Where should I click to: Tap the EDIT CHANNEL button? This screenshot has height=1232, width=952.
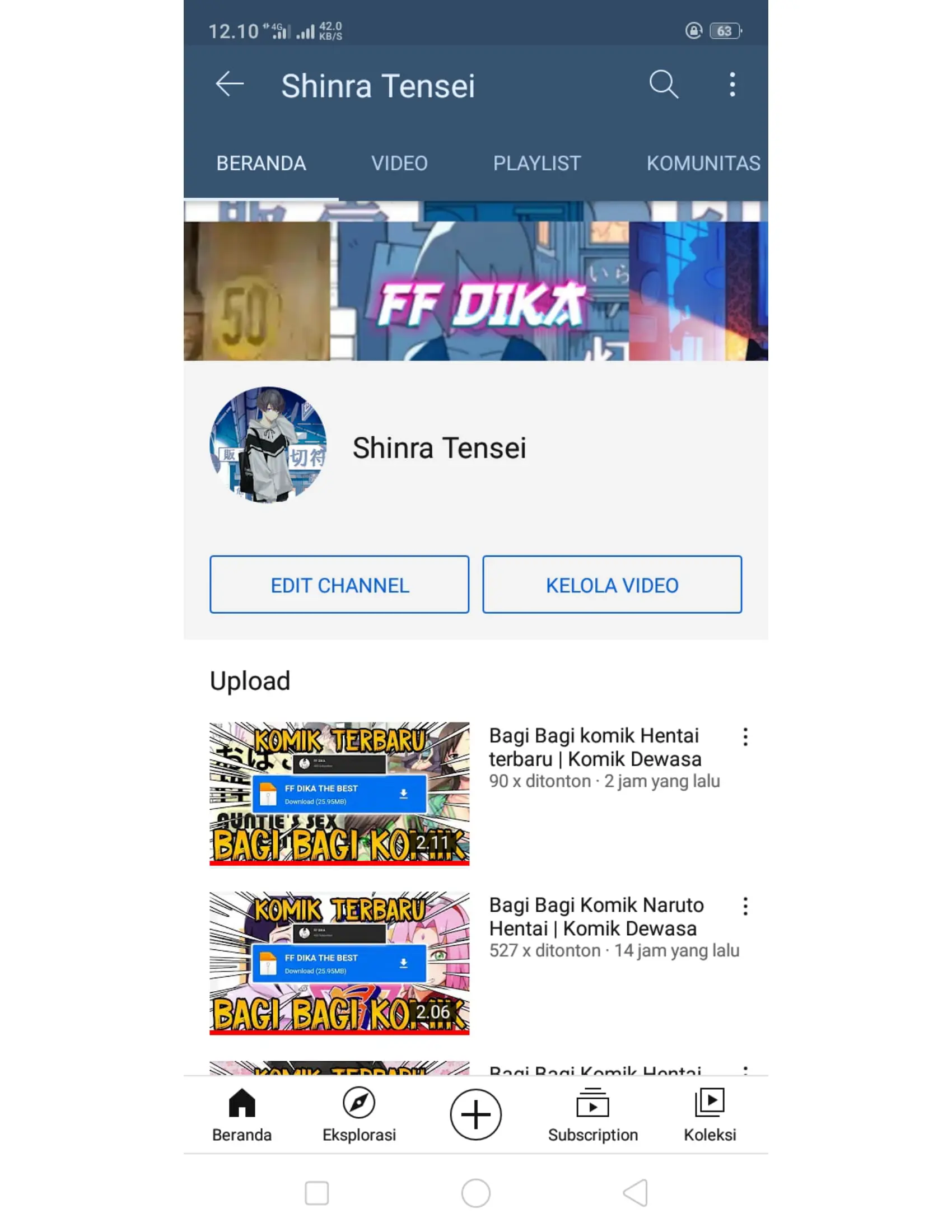339,585
